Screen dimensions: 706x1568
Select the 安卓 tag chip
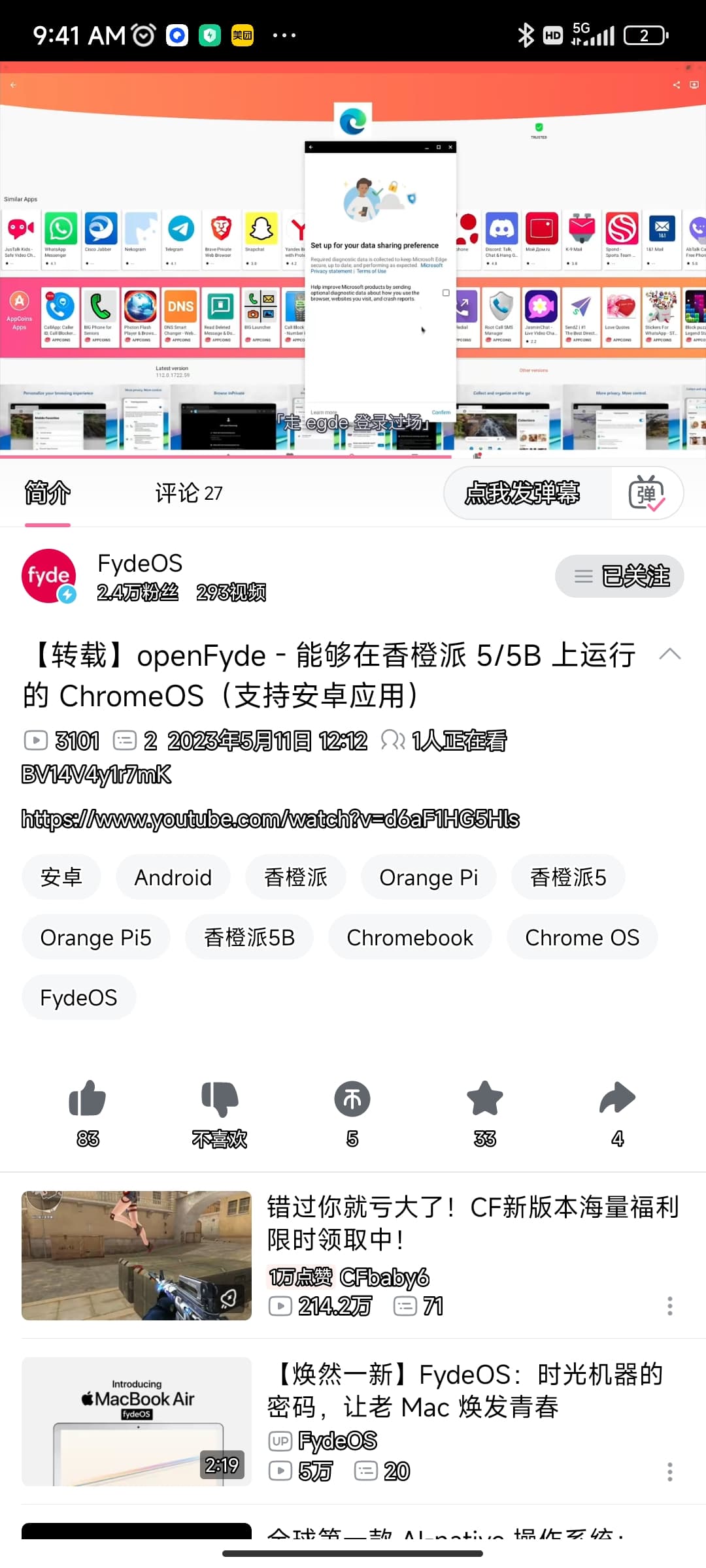[x=61, y=877]
